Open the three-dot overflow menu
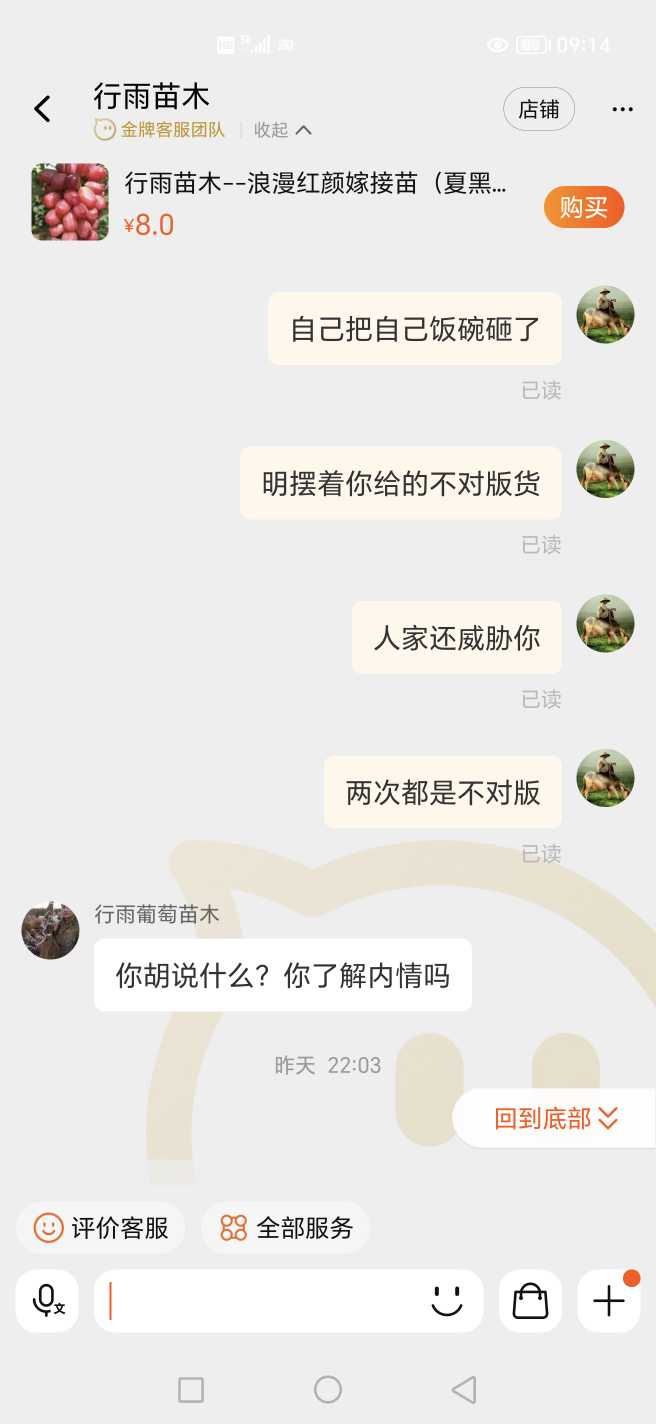The height and width of the screenshot is (1424, 656). point(622,109)
